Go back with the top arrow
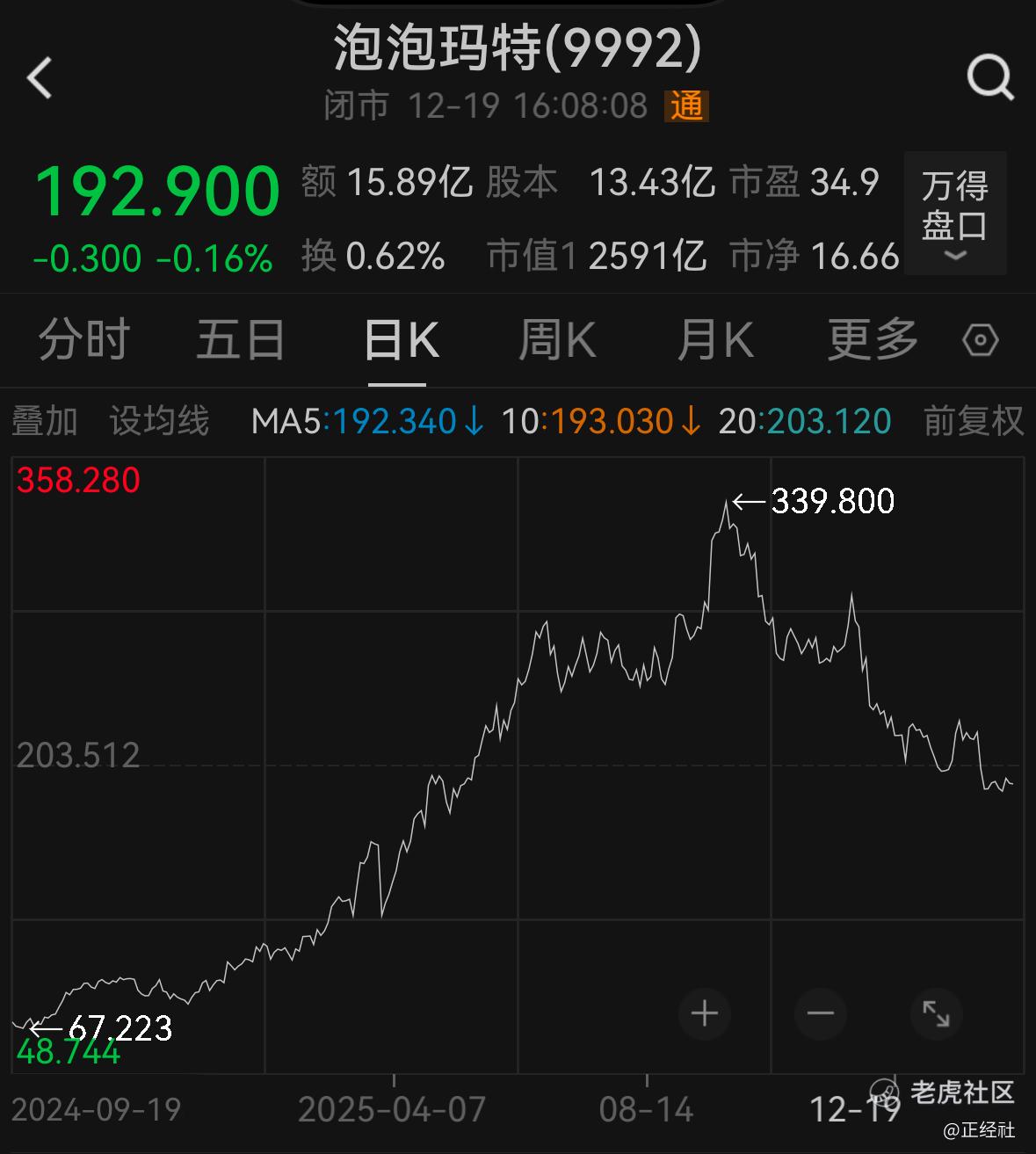The width and height of the screenshot is (1036, 1154). click(x=40, y=77)
